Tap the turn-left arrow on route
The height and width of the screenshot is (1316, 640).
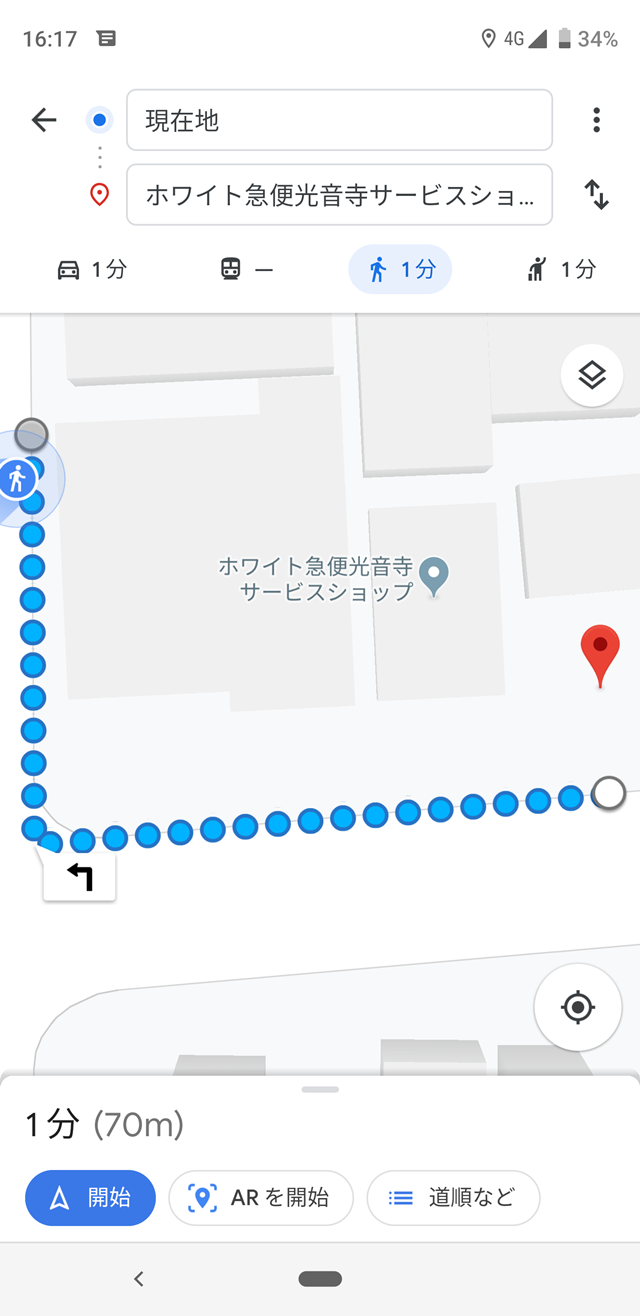pos(79,877)
